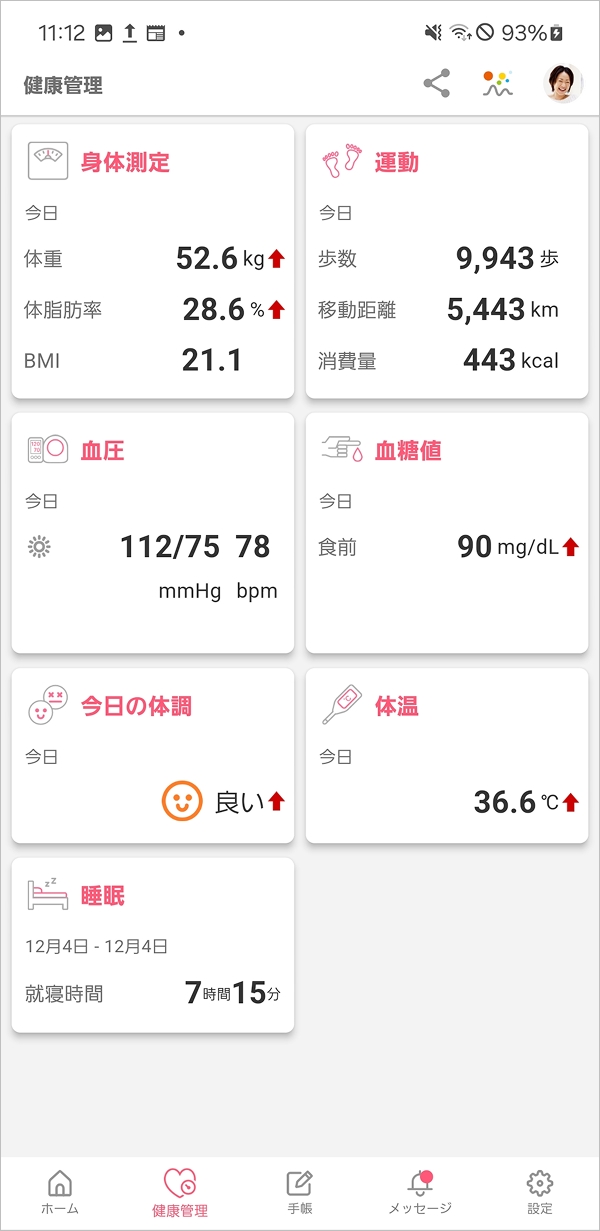View 血圧 details
The image size is (600, 1231).
(153, 532)
